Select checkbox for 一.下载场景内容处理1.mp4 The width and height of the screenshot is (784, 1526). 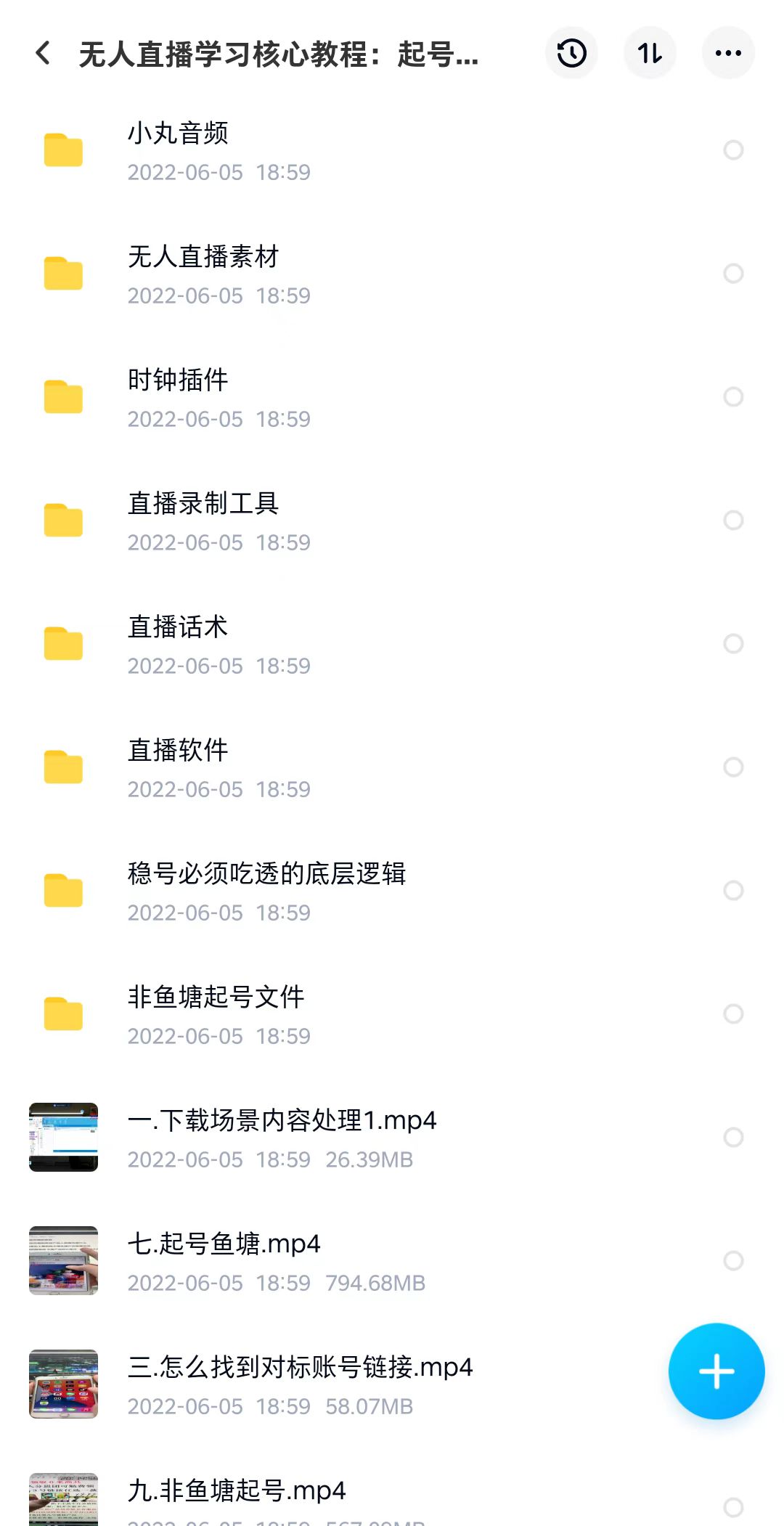[732, 1138]
